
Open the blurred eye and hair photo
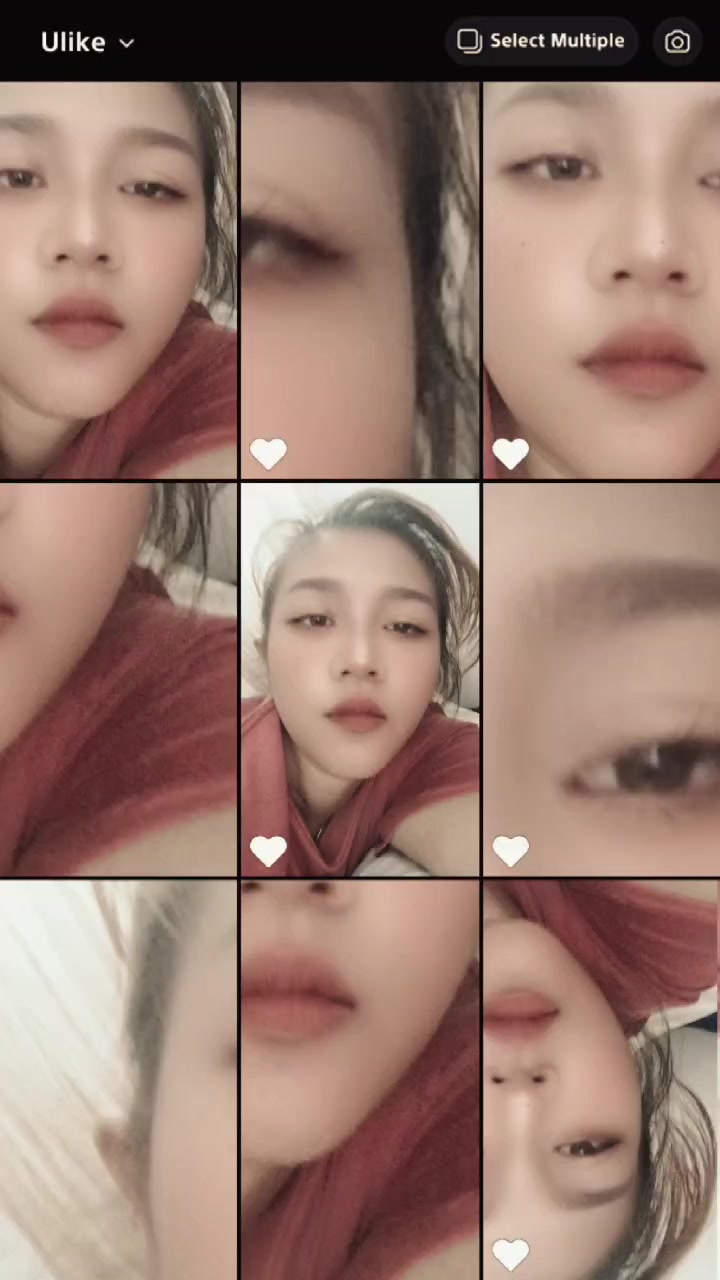(359, 280)
